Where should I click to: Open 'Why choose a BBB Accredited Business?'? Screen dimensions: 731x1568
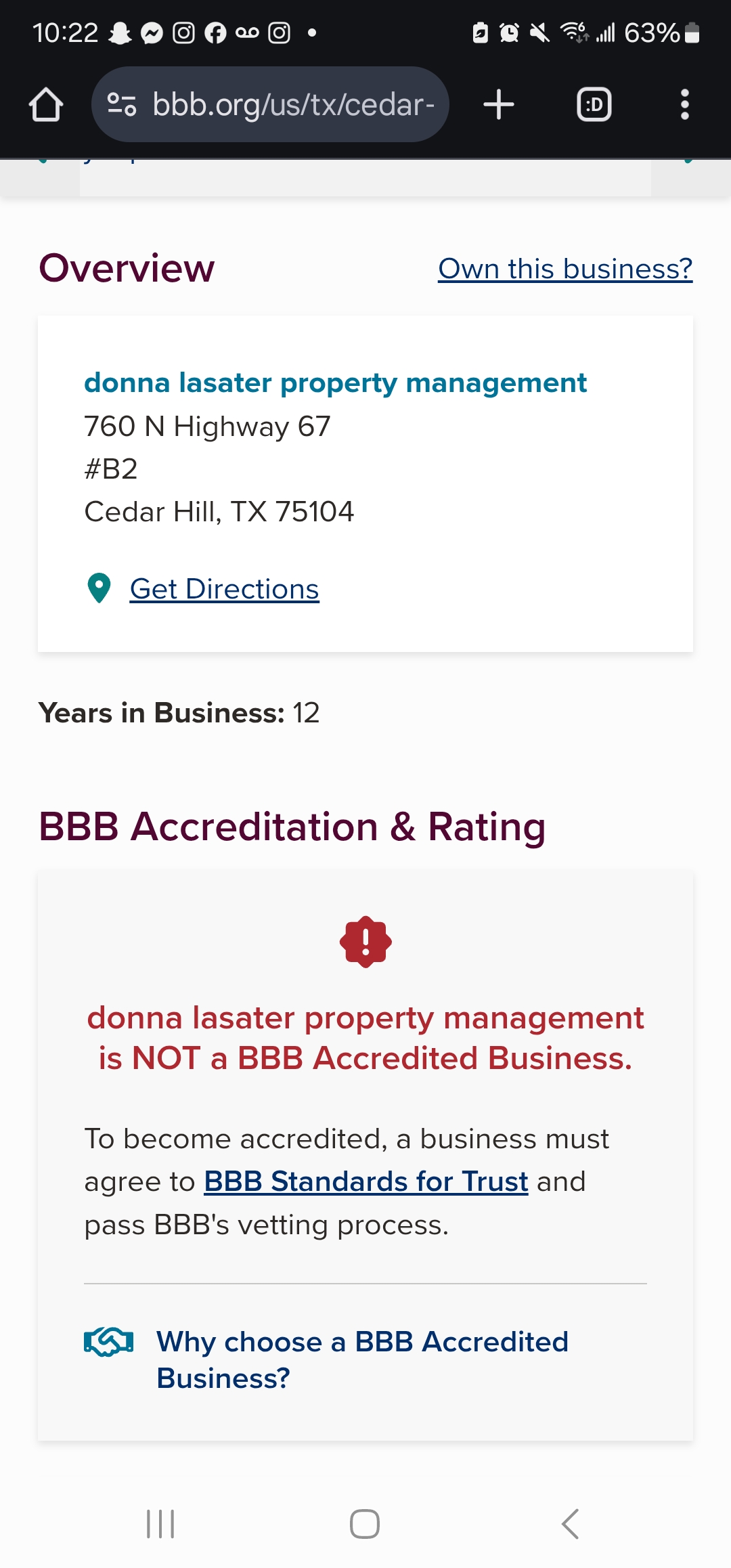tap(362, 1359)
